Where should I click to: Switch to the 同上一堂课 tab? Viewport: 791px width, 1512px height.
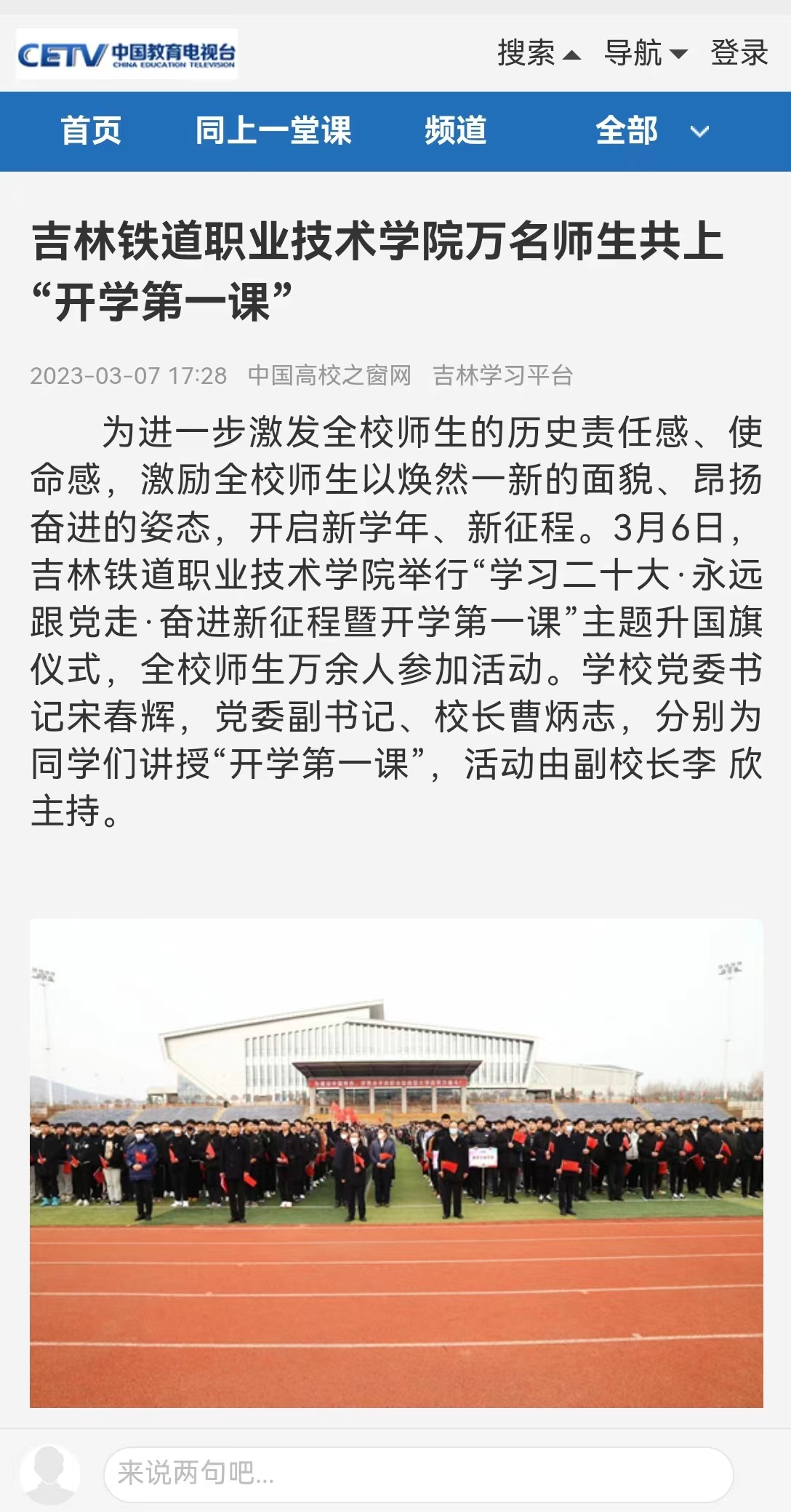click(x=273, y=131)
